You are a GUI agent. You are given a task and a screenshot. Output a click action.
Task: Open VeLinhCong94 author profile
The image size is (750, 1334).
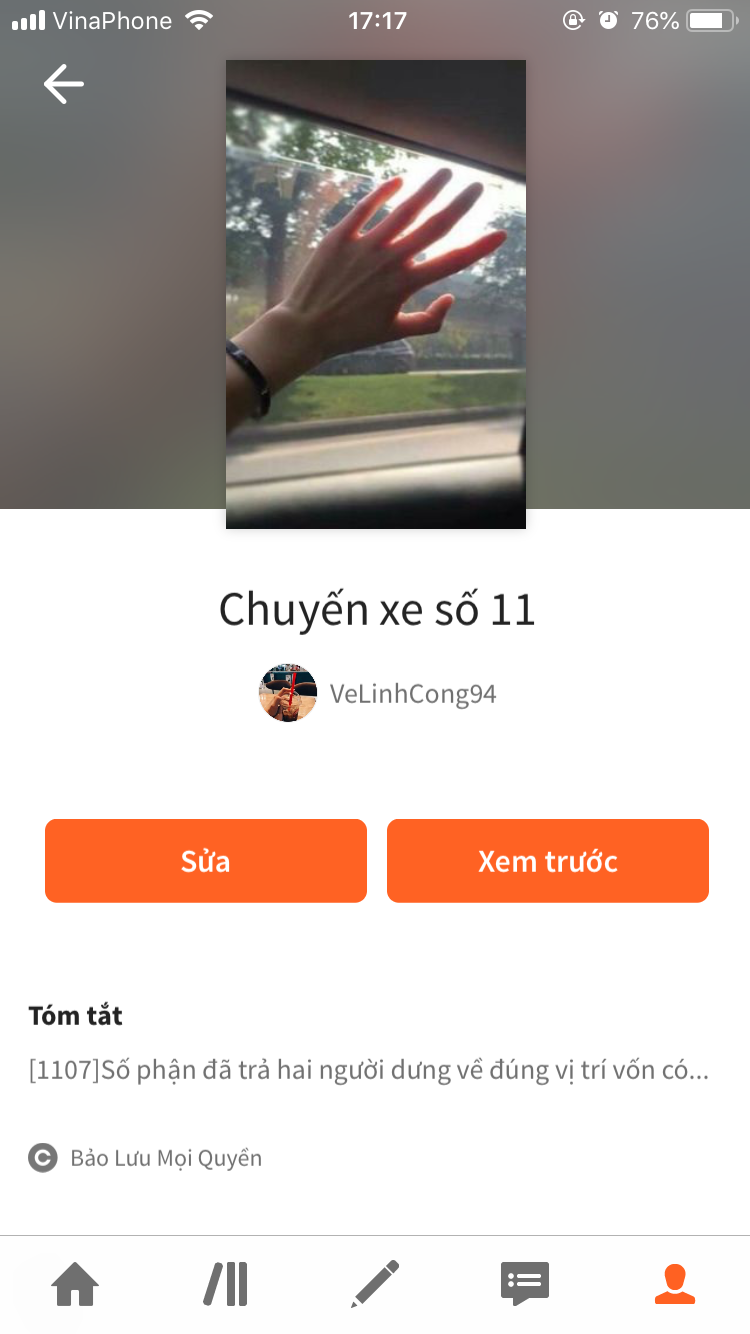click(x=378, y=693)
